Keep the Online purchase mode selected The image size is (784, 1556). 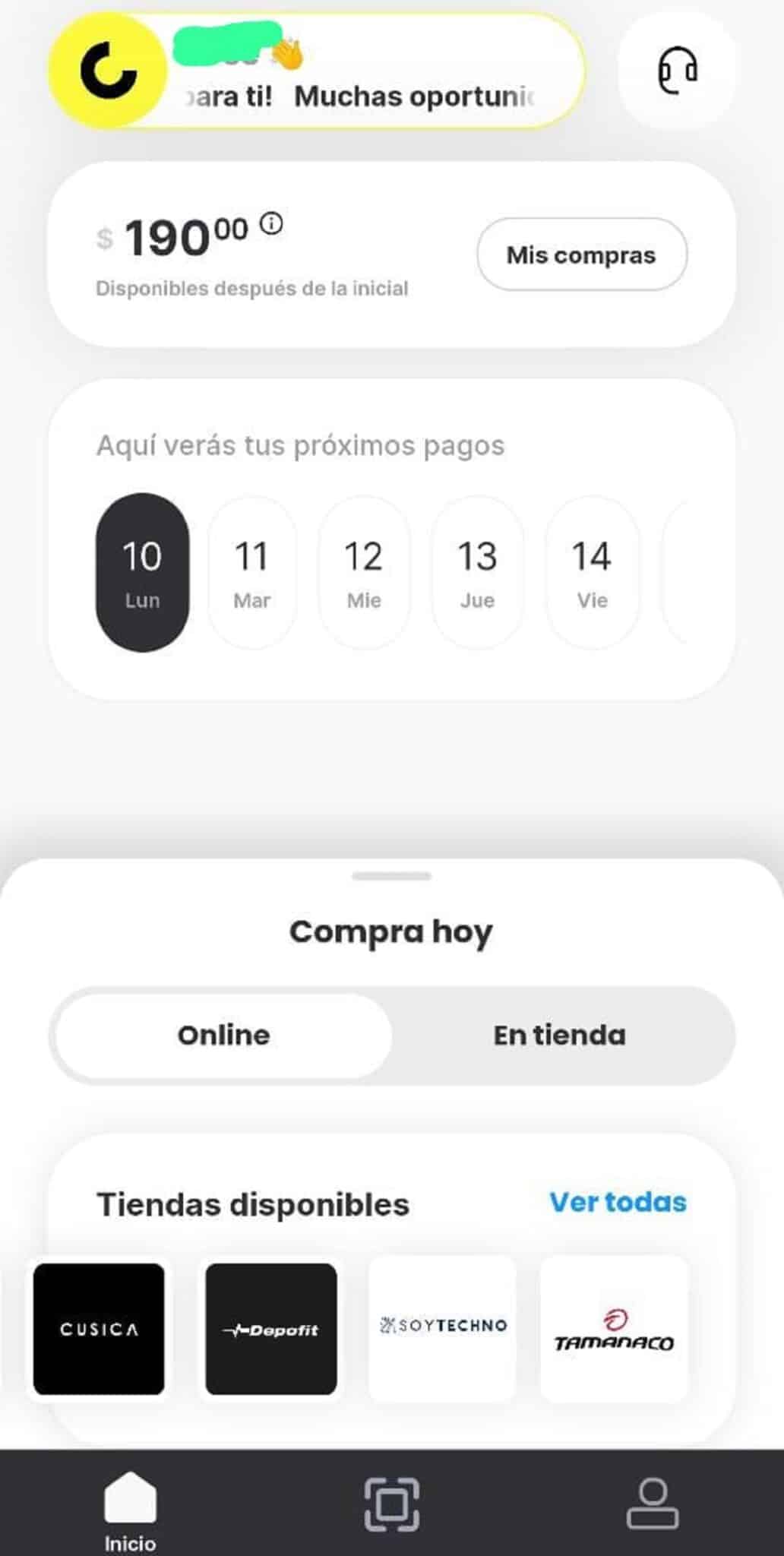click(x=223, y=1035)
